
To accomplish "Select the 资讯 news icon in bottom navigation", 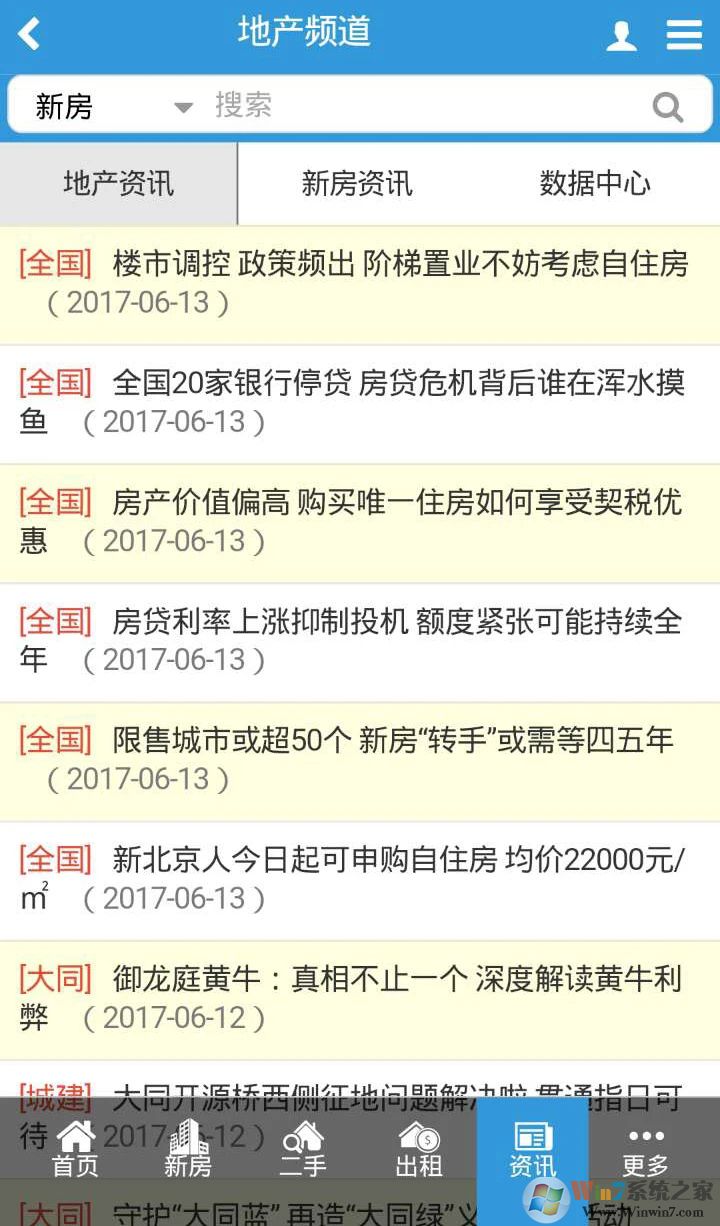I will pyautogui.click(x=534, y=1145).
